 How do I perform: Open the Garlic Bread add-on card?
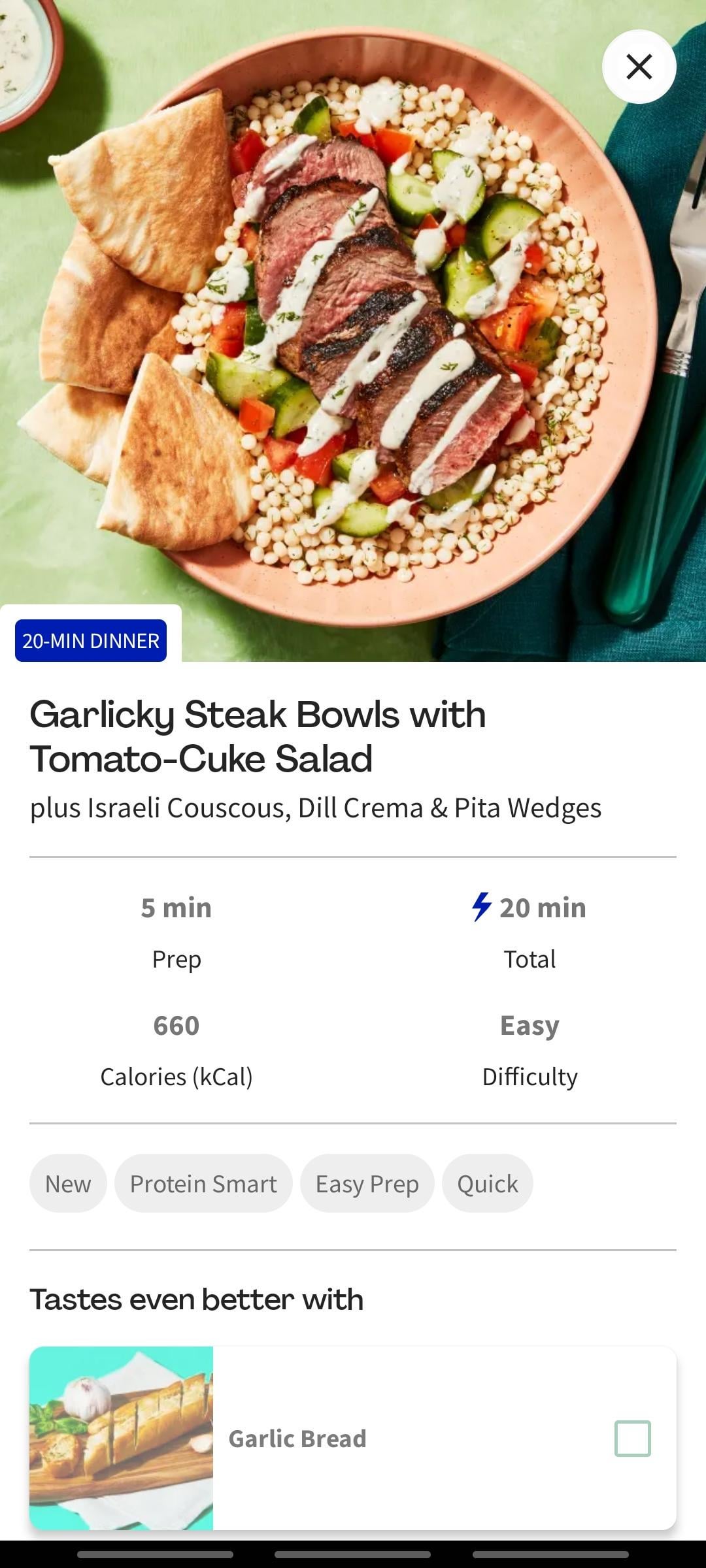[x=353, y=1438]
